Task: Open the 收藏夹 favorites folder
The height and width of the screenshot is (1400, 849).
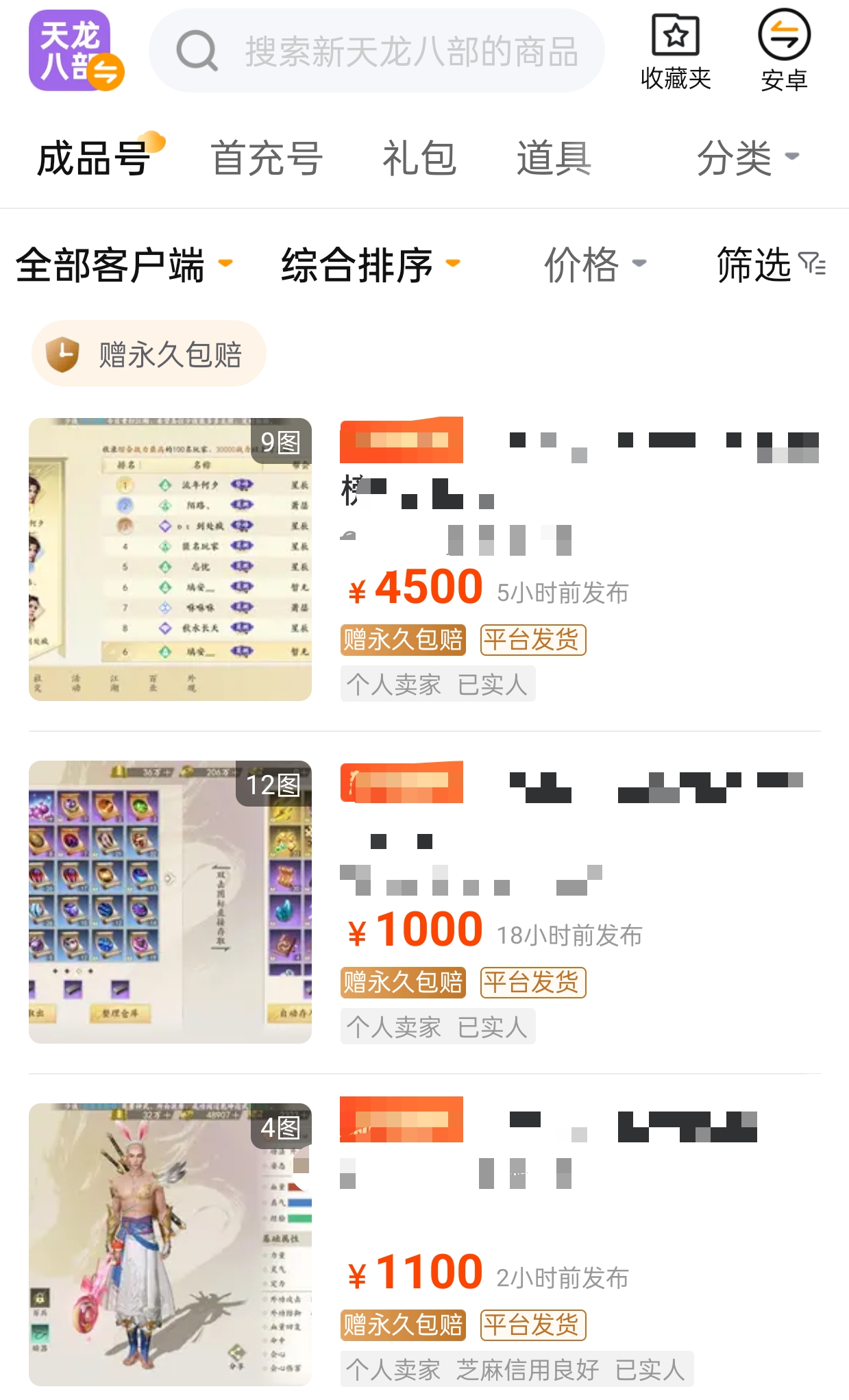Action: (x=676, y=51)
